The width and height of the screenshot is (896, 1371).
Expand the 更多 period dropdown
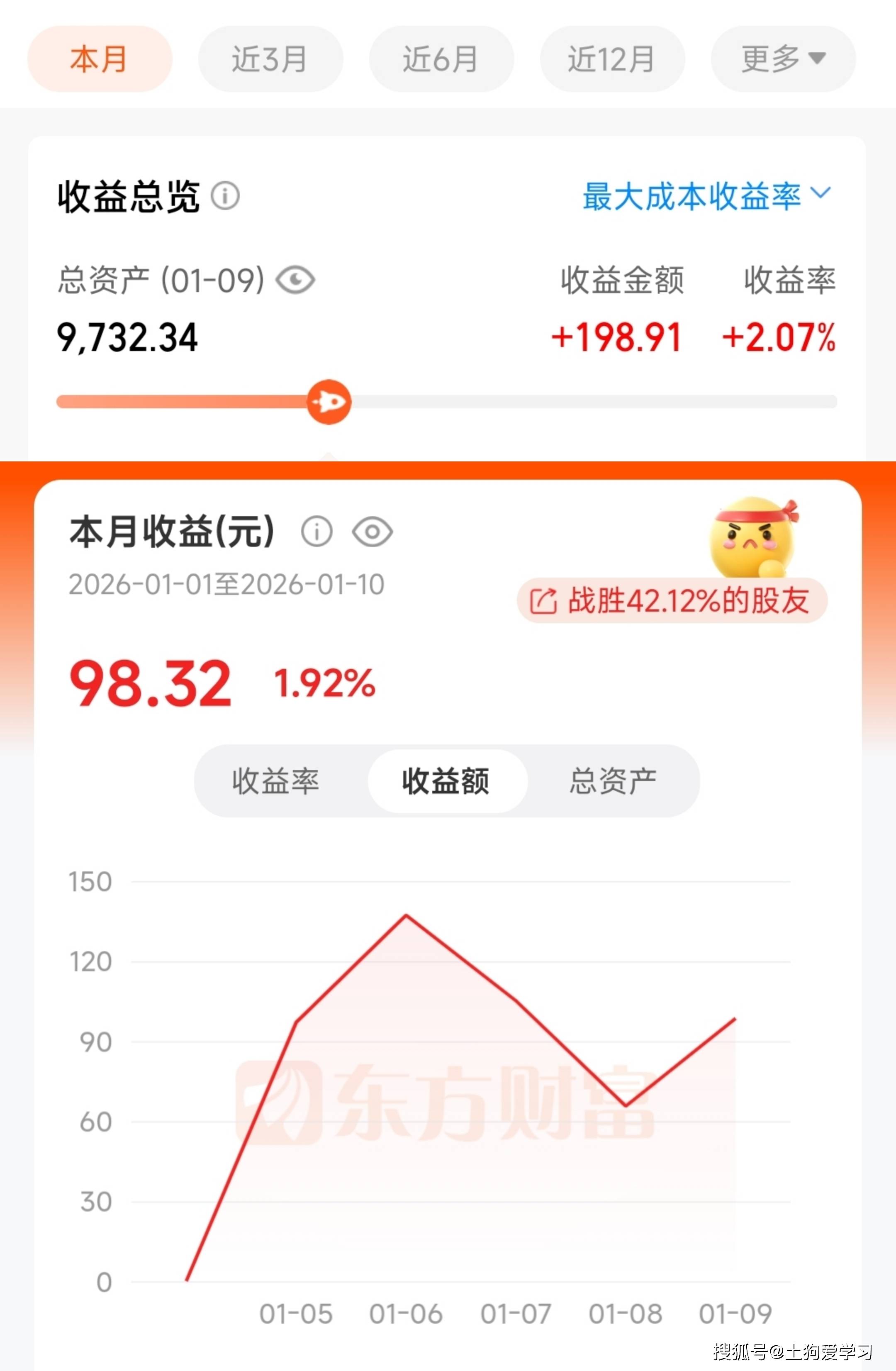tap(783, 59)
